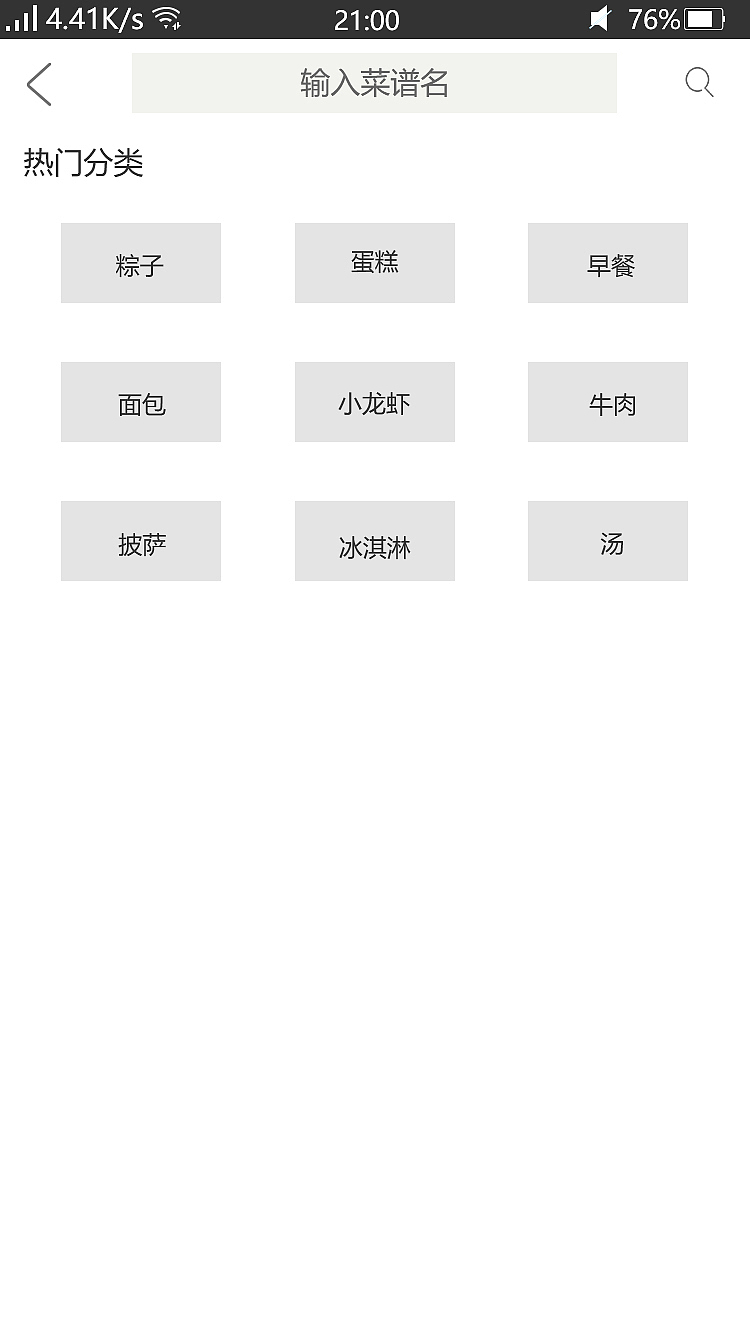Tap the 牛肉 category
Image resolution: width=750 pixels, height=1334 pixels.
(x=607, y=401)
